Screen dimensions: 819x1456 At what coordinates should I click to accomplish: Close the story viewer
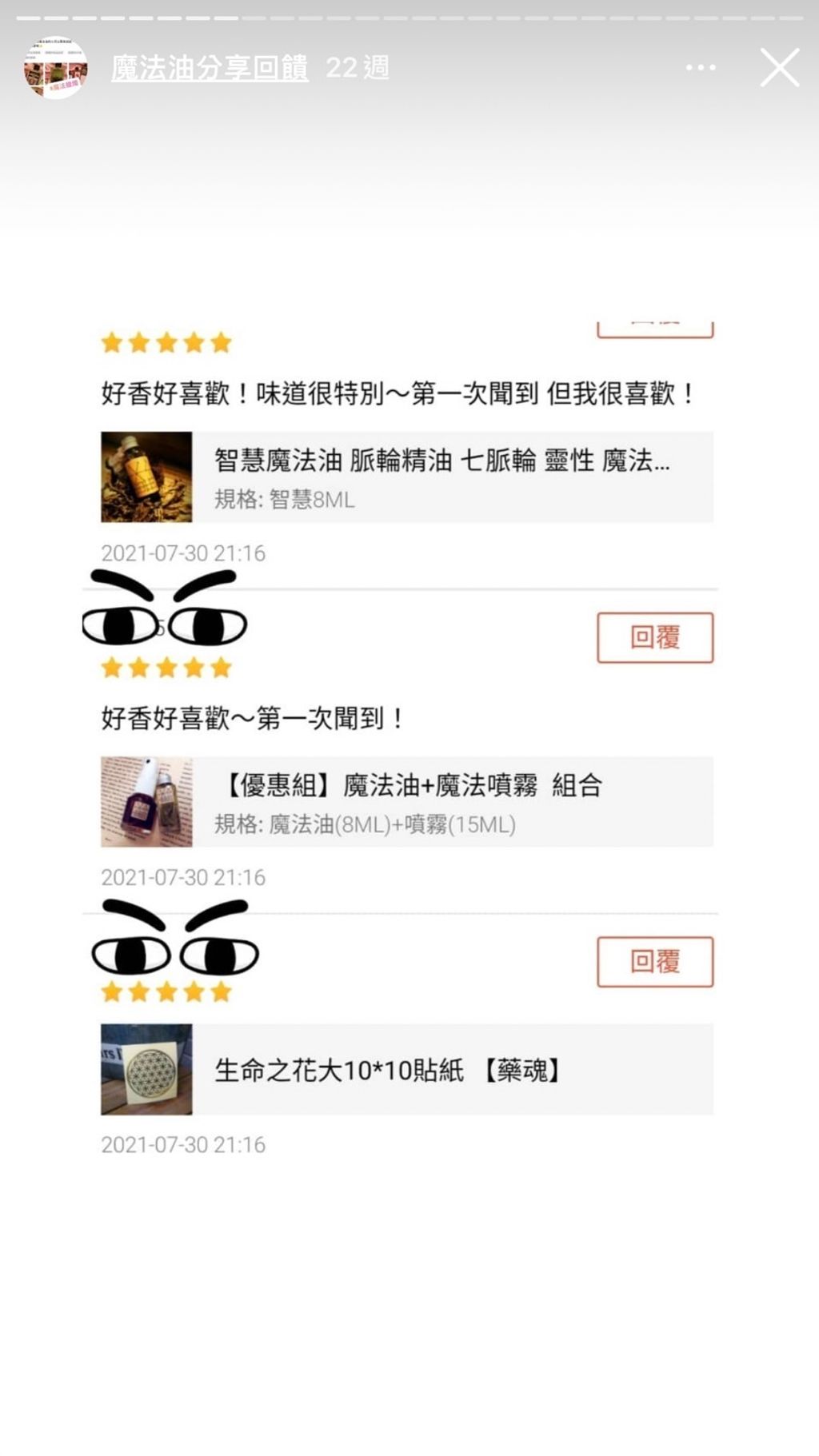point(780,68)
